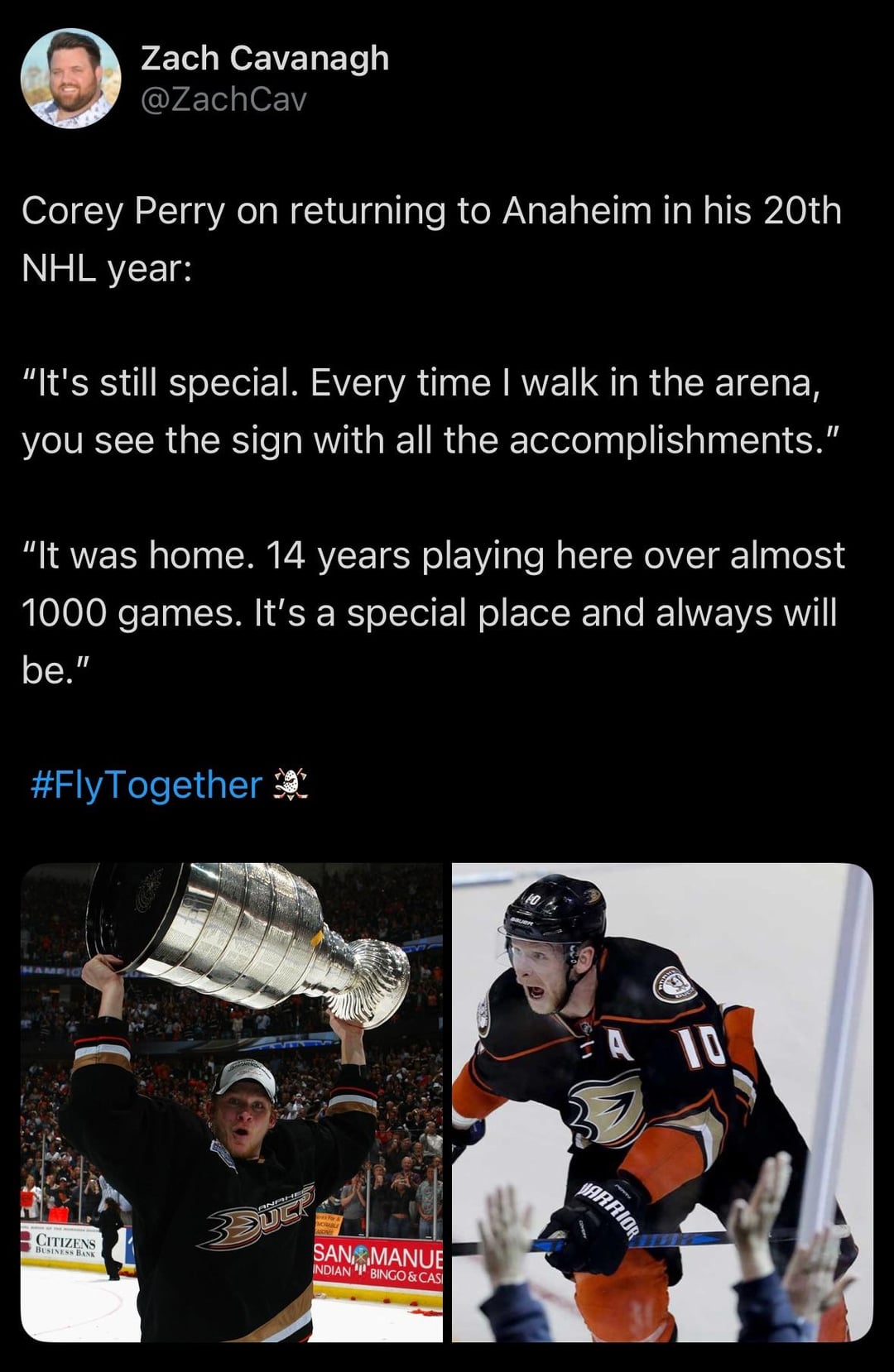View the Stanley Cup celebration photo

(x=232, y=1101)
